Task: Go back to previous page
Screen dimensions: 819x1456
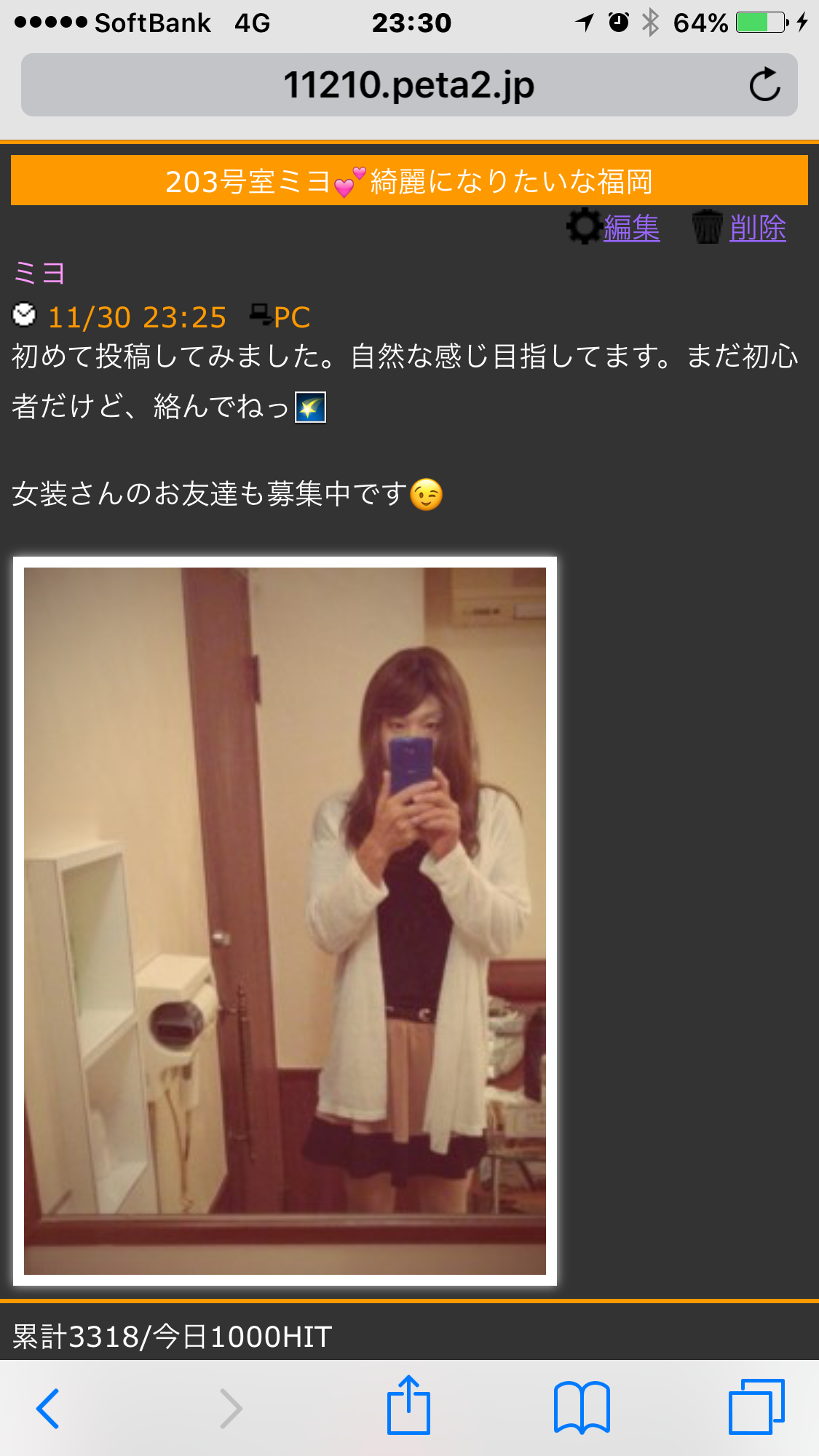Action: [48, 1408]
